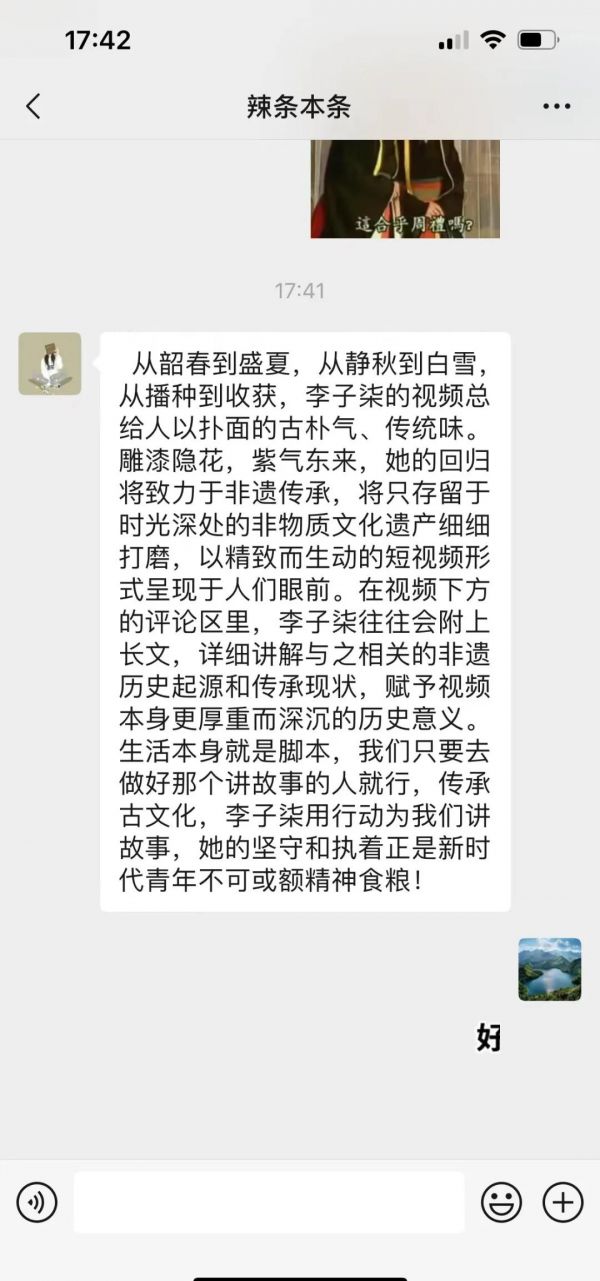
Task: Open the plus attachments menu
Action: click(562, 1202)
